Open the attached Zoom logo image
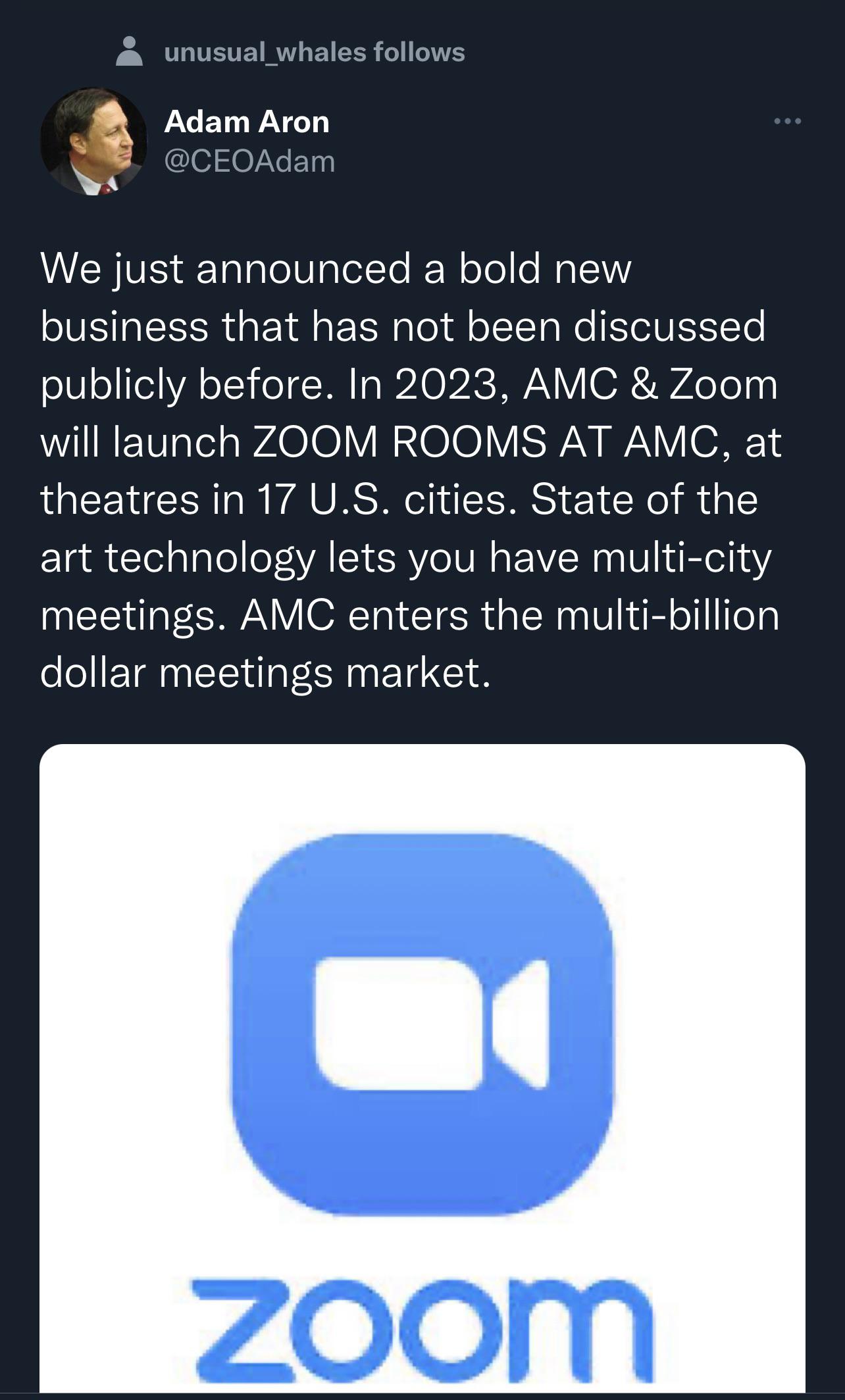The height and width of the screenshot is (1400, 845). click(423, 1066)
